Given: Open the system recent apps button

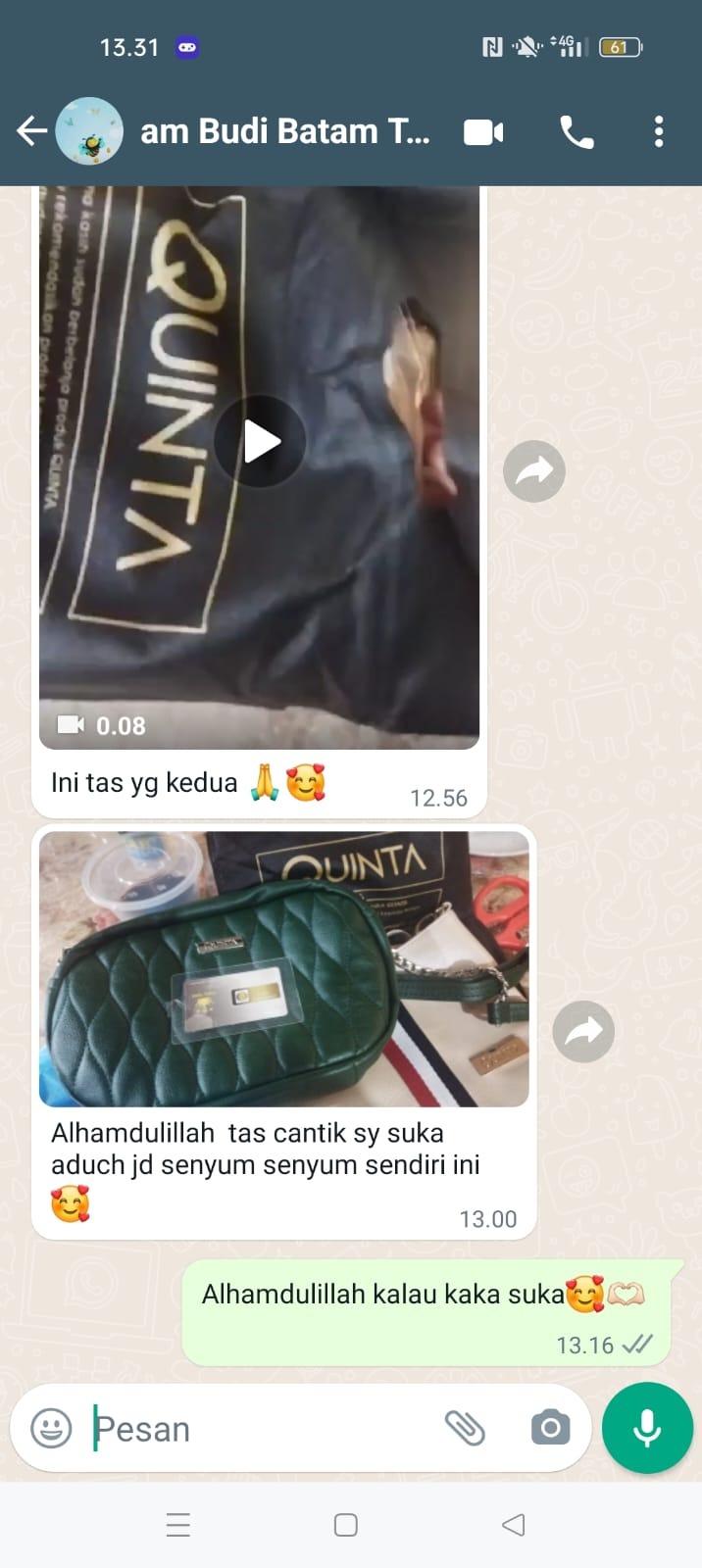Looking at the screenshot, I should point(178,1525).
